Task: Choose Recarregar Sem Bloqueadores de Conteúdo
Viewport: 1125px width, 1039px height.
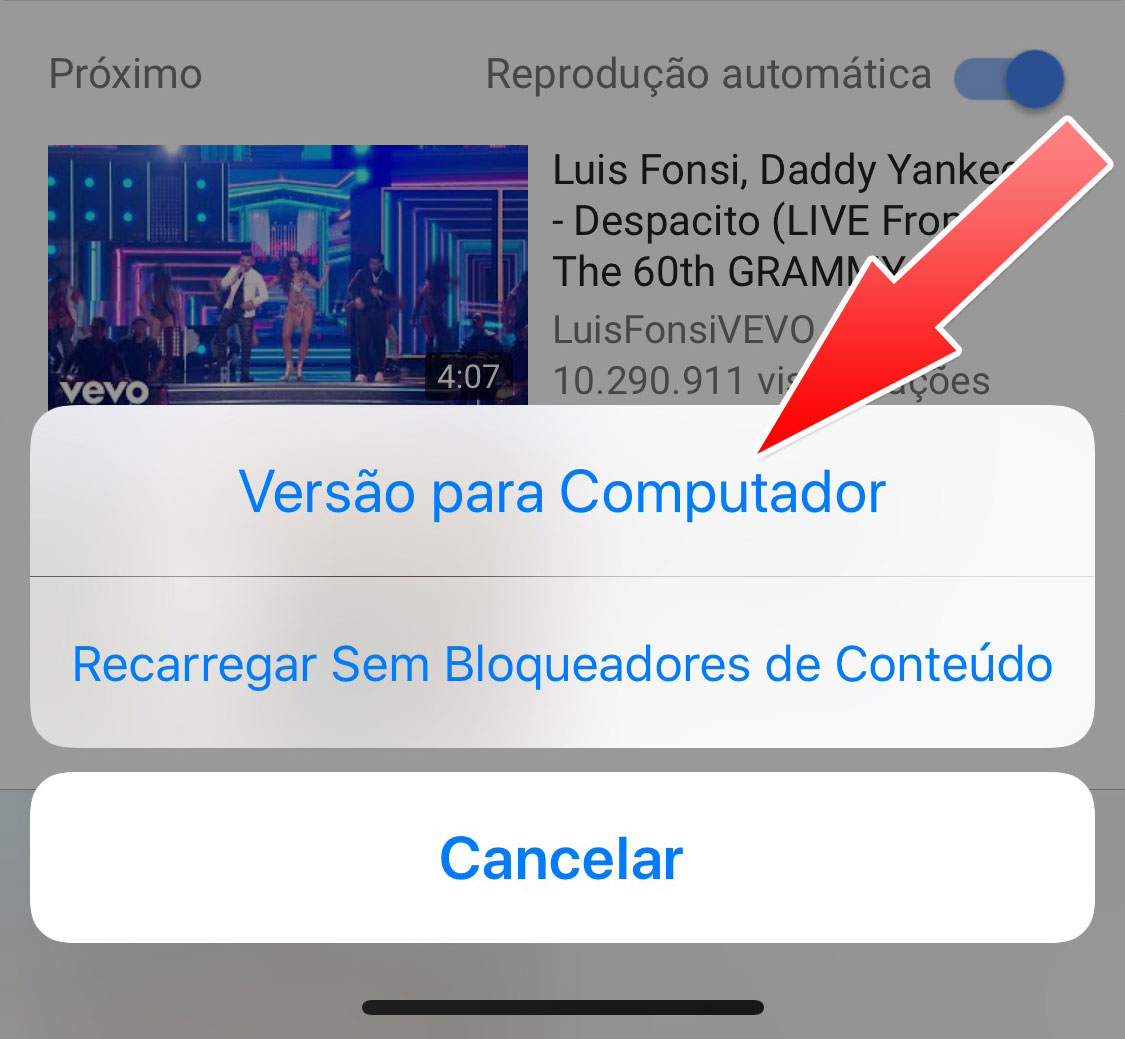Action: click(562, 664)
